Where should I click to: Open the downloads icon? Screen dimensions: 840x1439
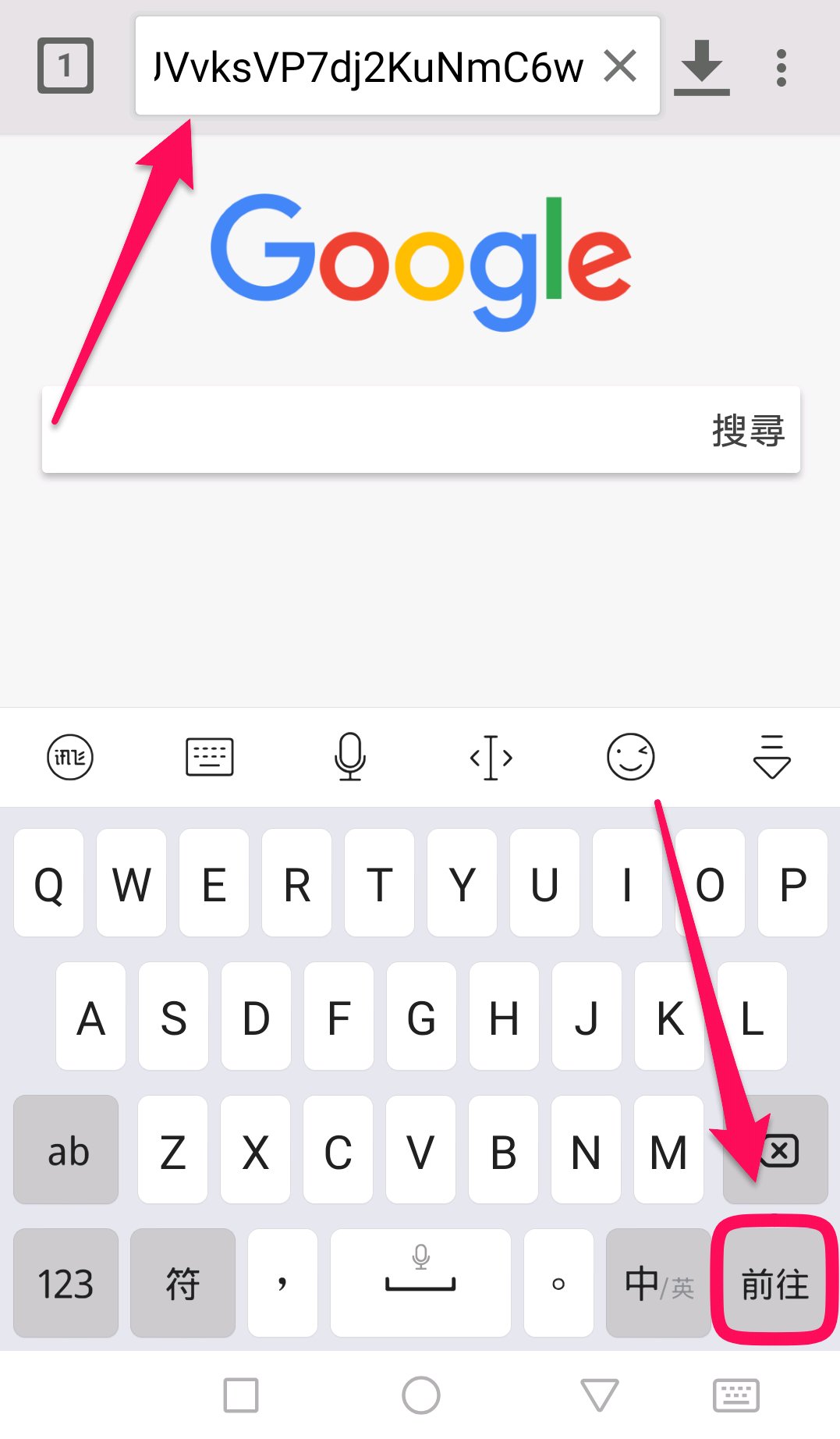click(702, 68)
